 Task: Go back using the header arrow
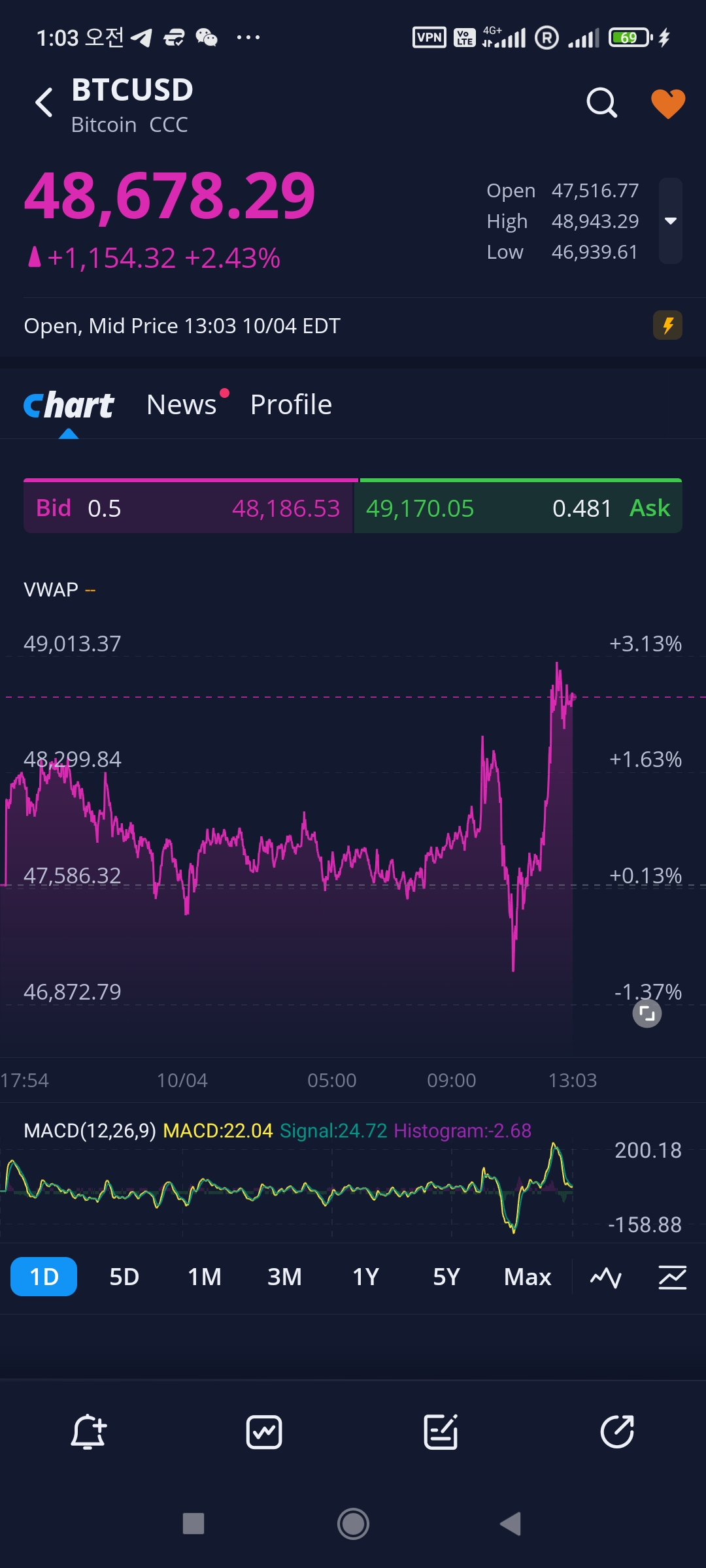[x=44, y=103]
